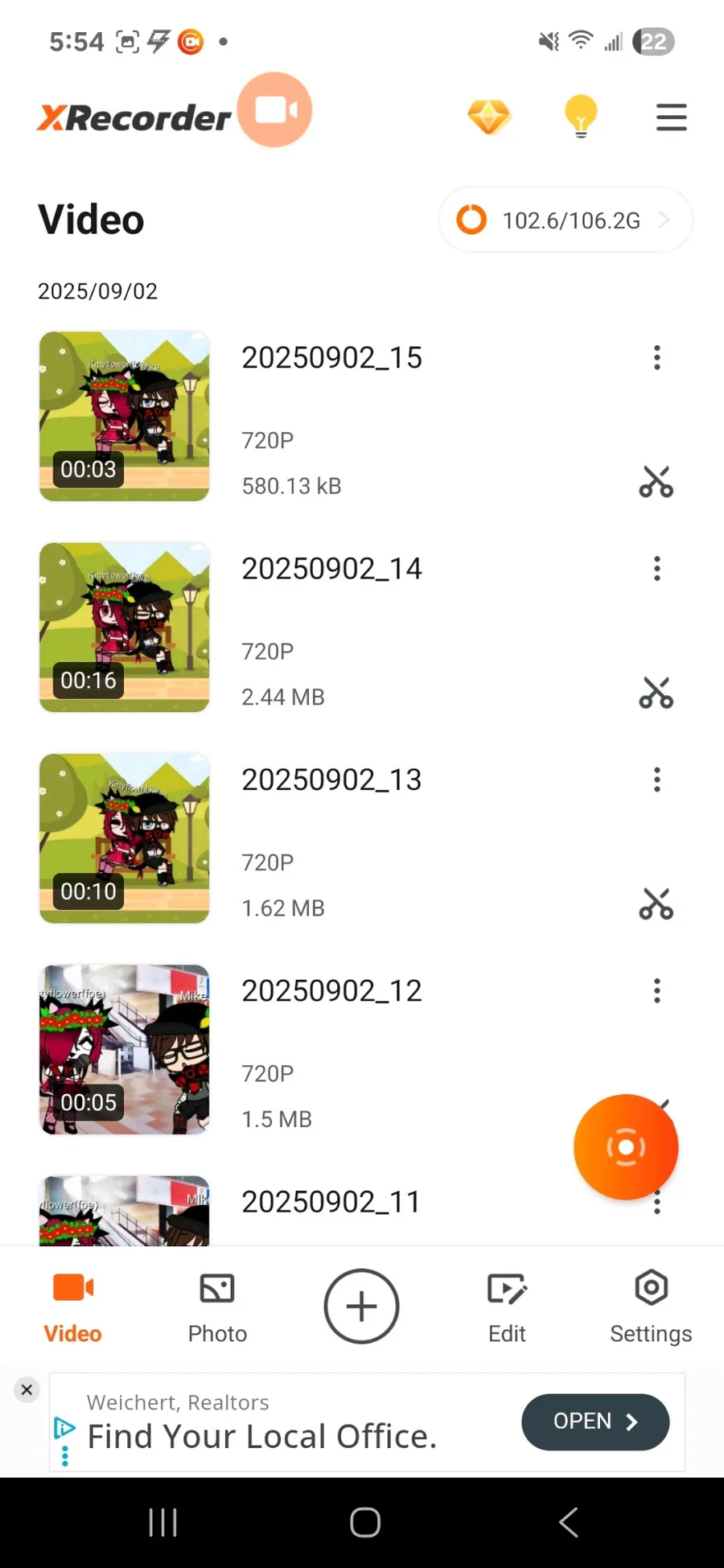Open the lightbulb tips icon
724x1568 pixels.
pyautogui.click(x=580, y=117)
